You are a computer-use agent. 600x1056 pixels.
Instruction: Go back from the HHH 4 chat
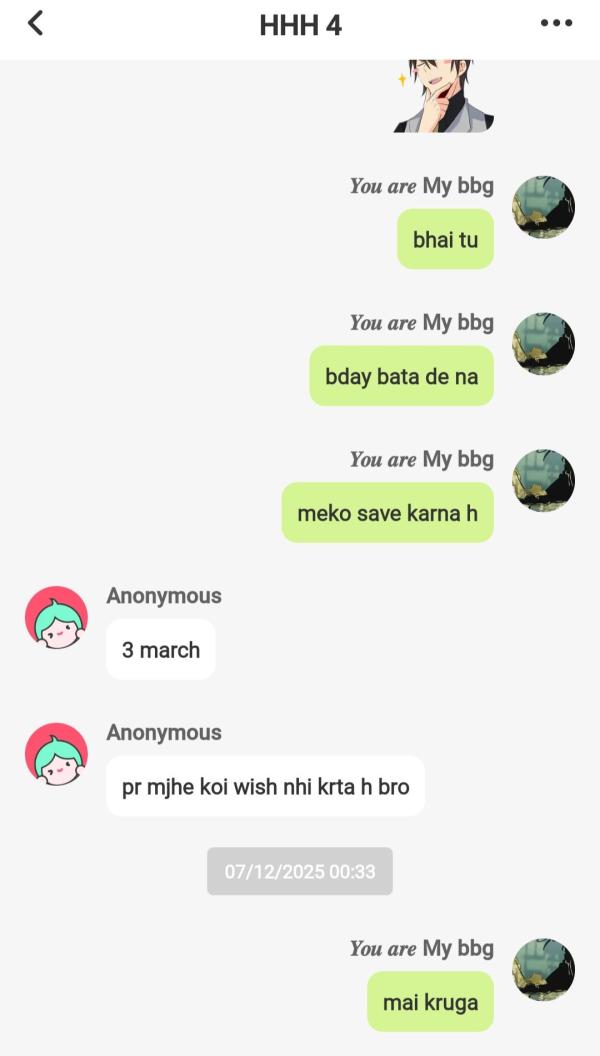(x=36, y=24)
